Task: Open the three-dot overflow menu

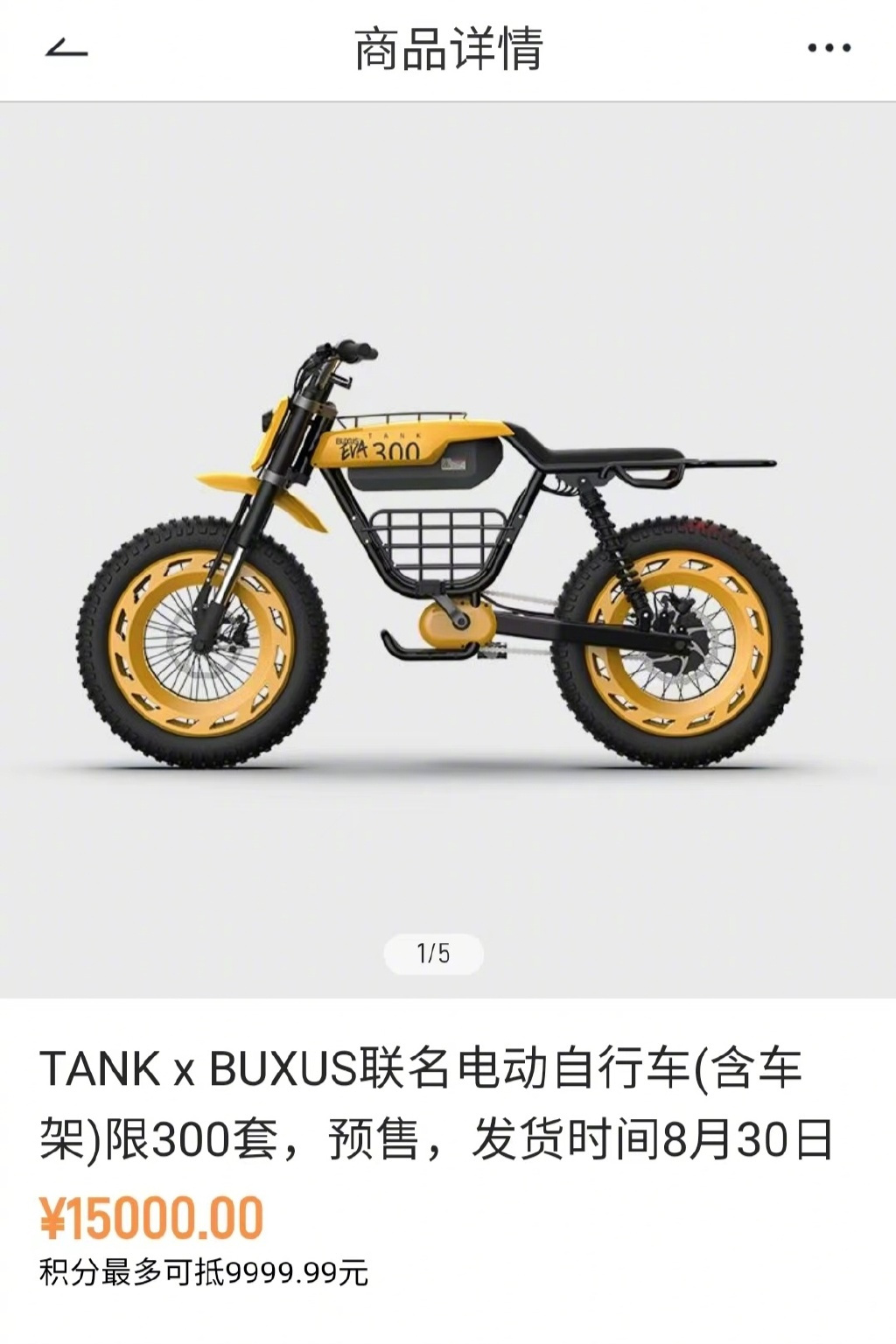Action: click(828, 49)
